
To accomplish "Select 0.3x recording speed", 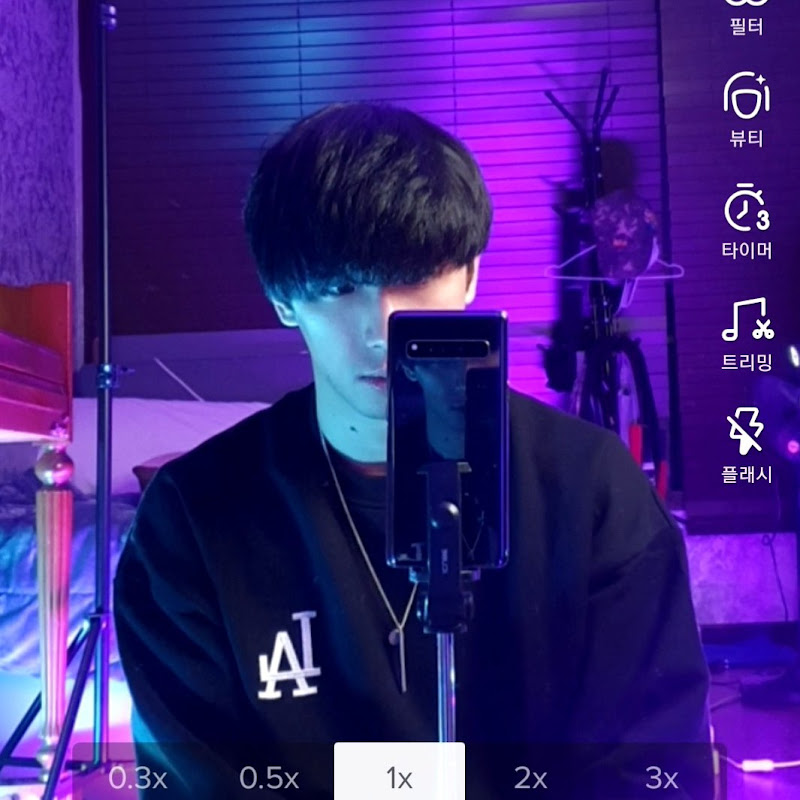I will click(138, 777).
